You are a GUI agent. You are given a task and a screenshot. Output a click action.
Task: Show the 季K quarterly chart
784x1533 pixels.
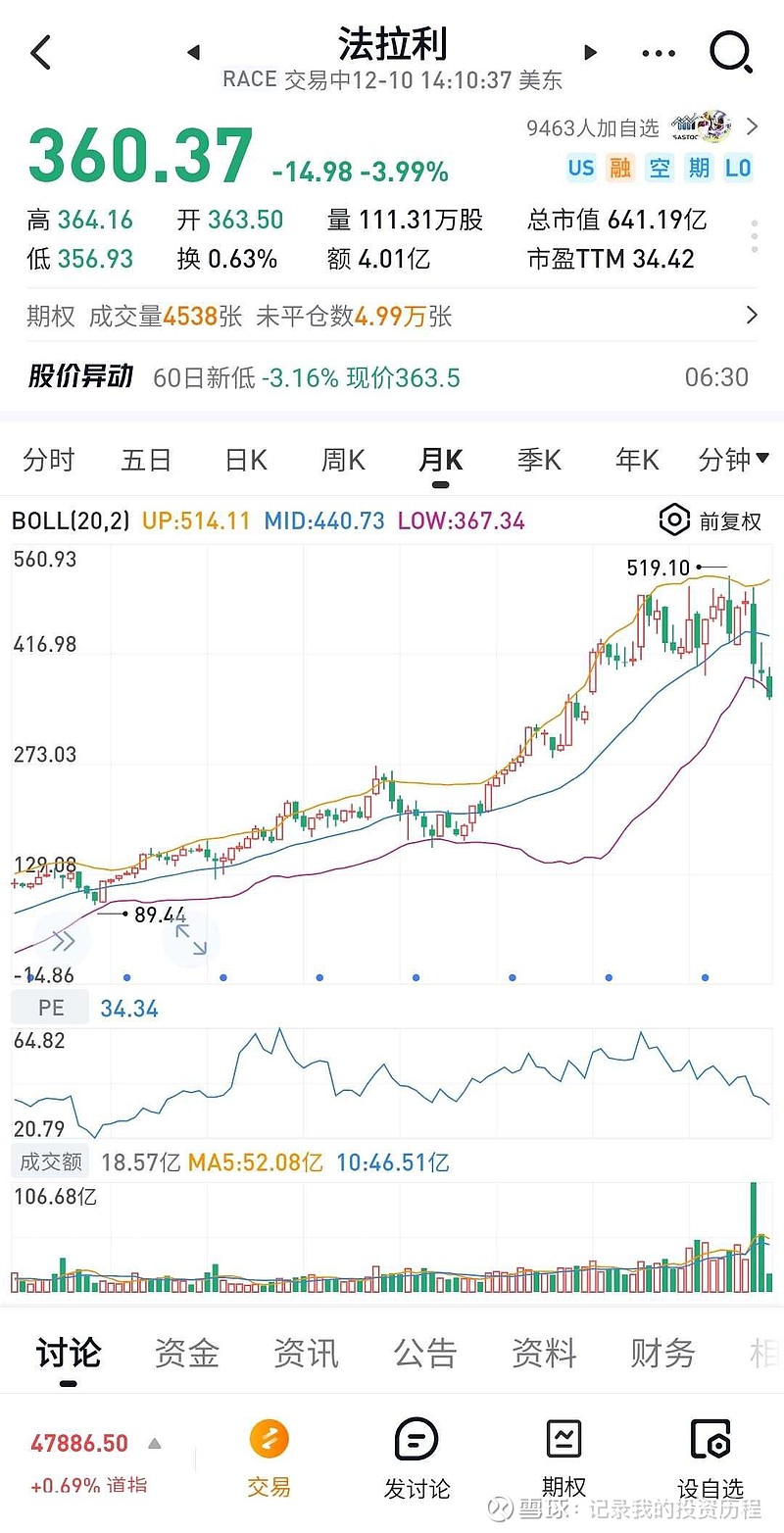(x=539, y=460)
